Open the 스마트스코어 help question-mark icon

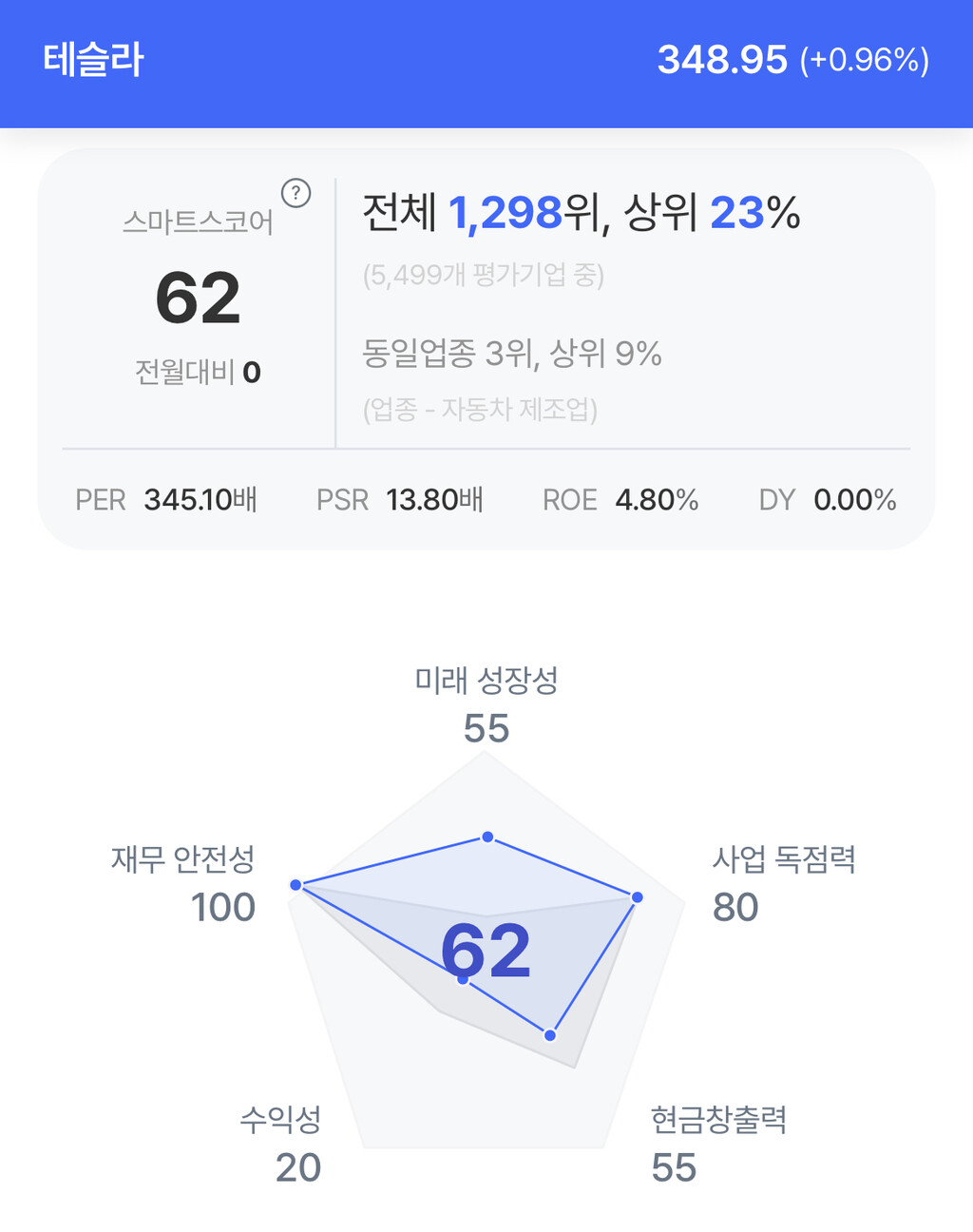tap(296, 194)
